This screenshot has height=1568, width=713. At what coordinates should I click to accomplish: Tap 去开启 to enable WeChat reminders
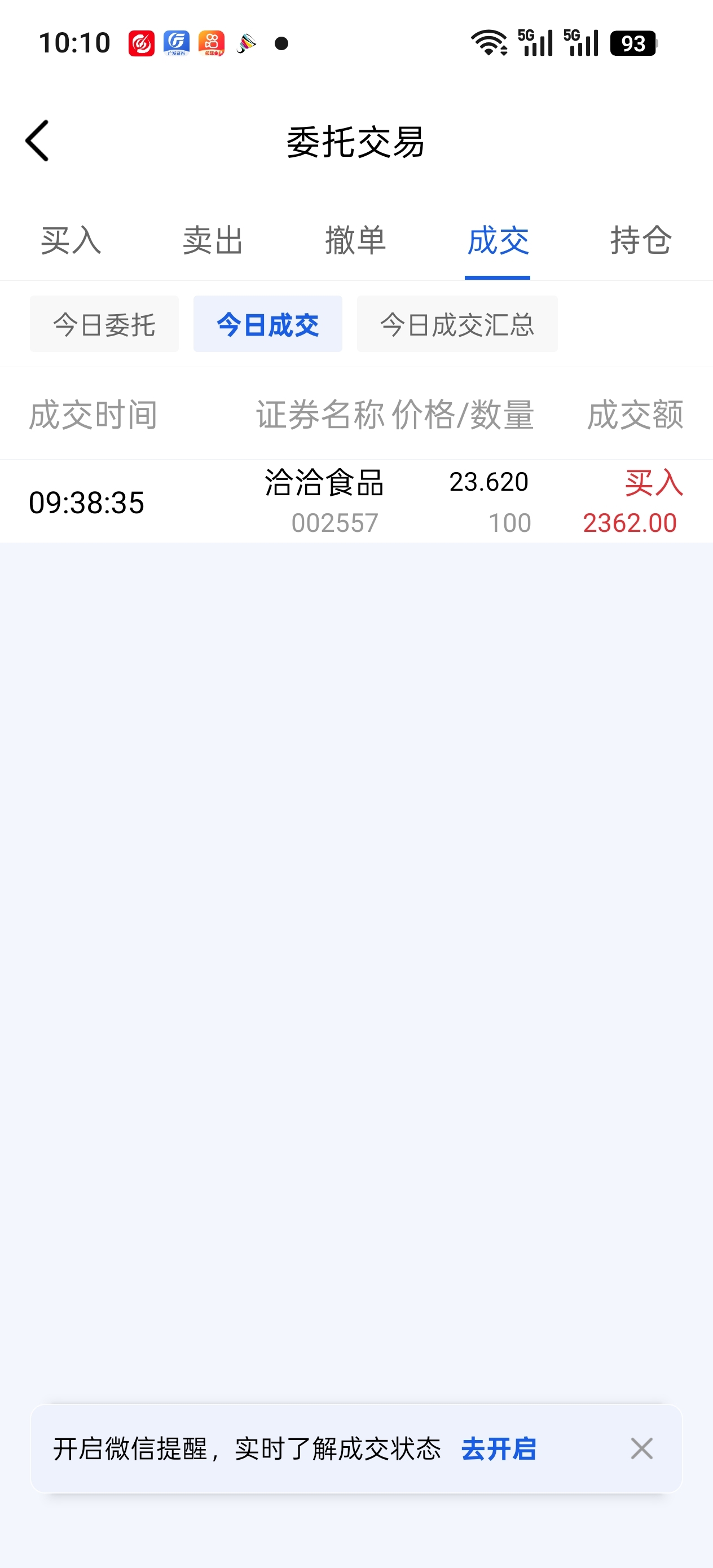click(498, 1448)
